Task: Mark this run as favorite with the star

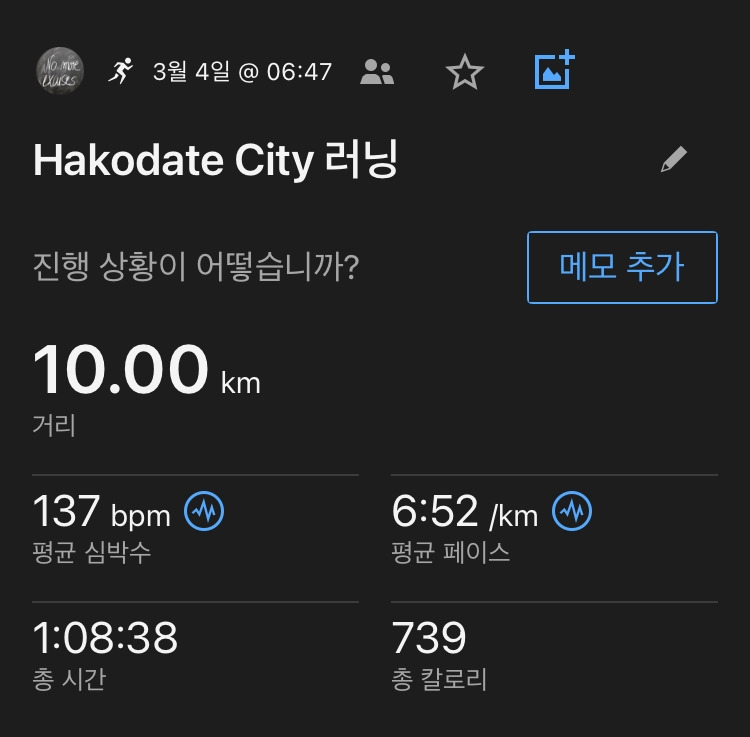Action: coord(464,72)
